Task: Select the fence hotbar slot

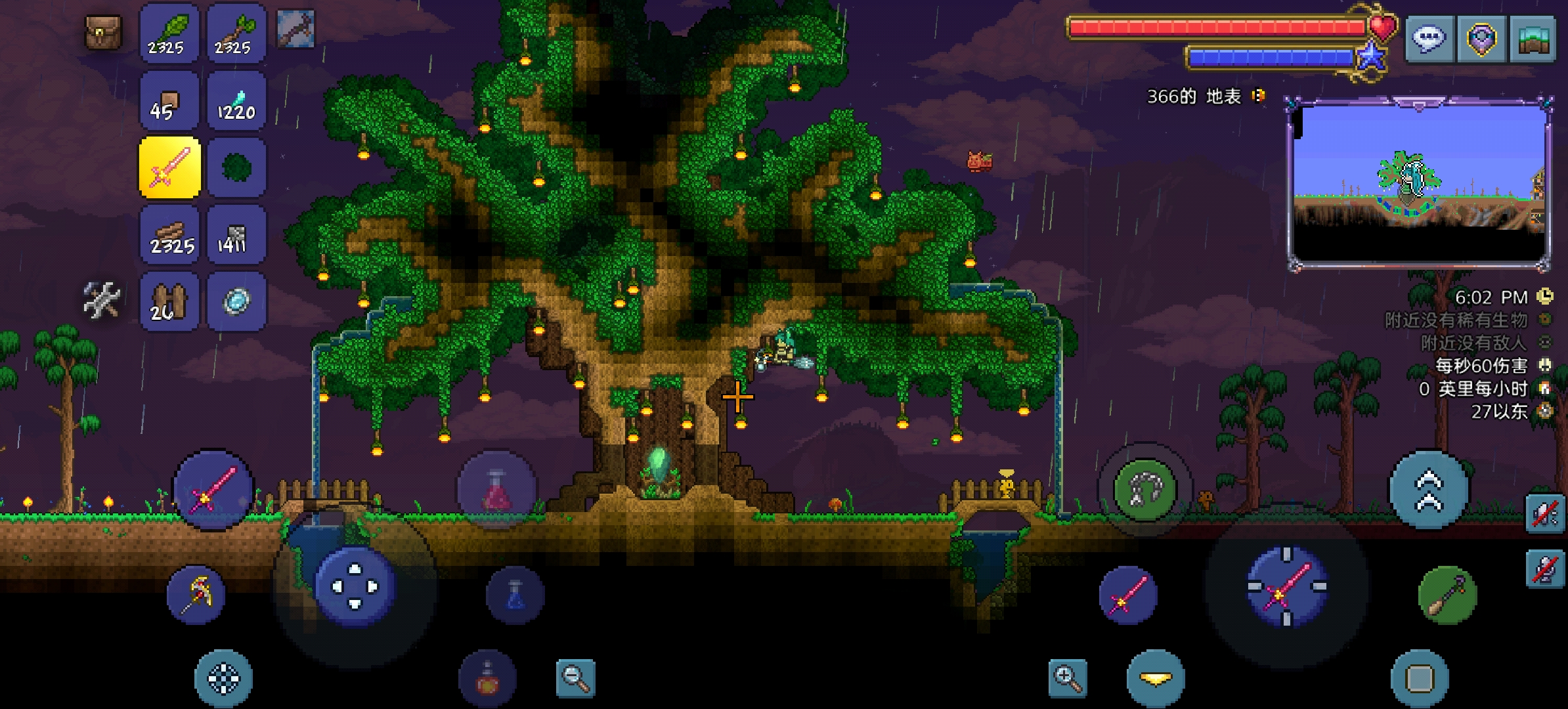Action: tap(169, 302)
